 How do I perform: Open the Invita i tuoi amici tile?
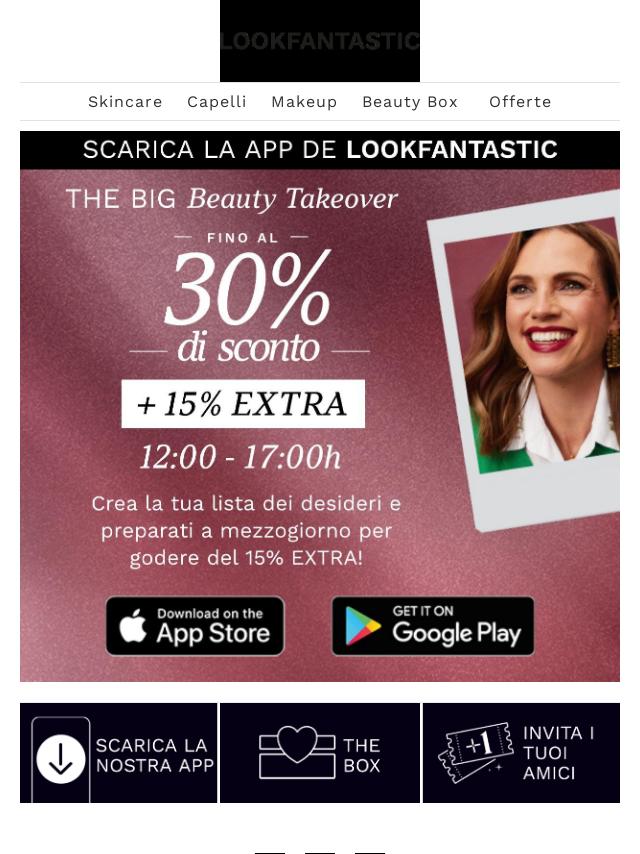[521, 753]
